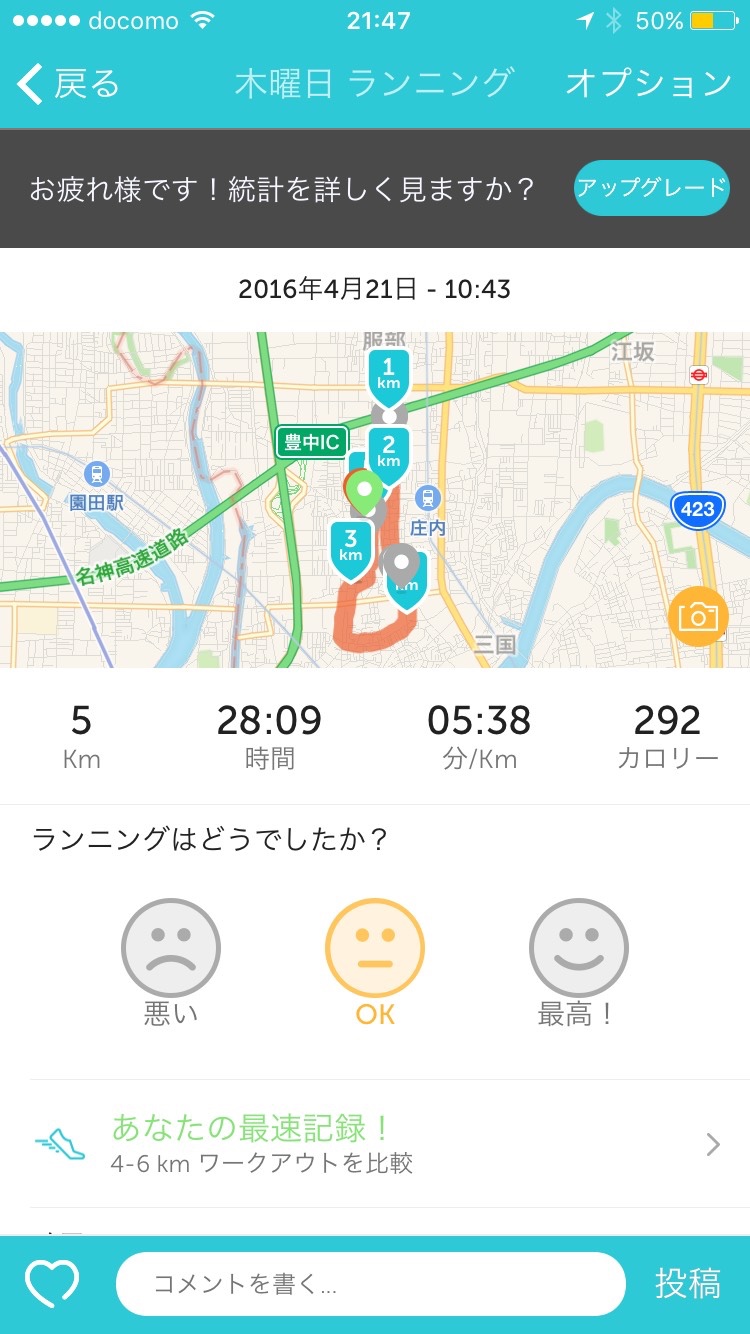Tap the Bluetooth icon in the status bar
This screenshot has width=750, height=1334.
click(x=615, y=18)
